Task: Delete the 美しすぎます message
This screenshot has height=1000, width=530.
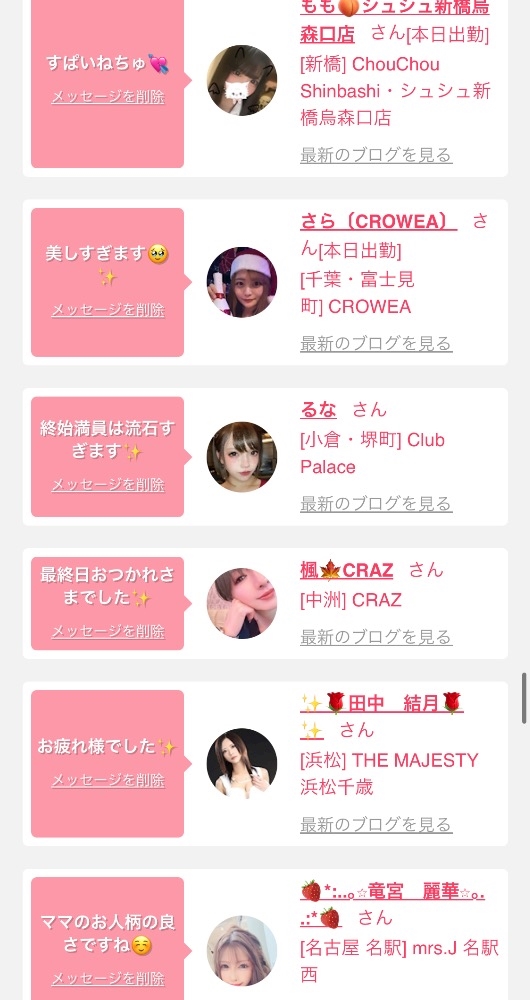Action: (x=108, y=310)
